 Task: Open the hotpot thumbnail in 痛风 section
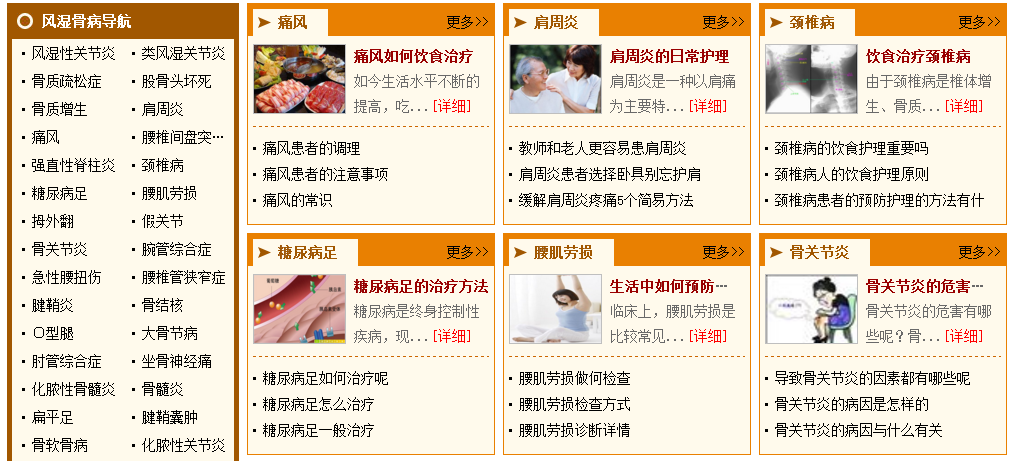pyautogui.click(x=295, y=79)
